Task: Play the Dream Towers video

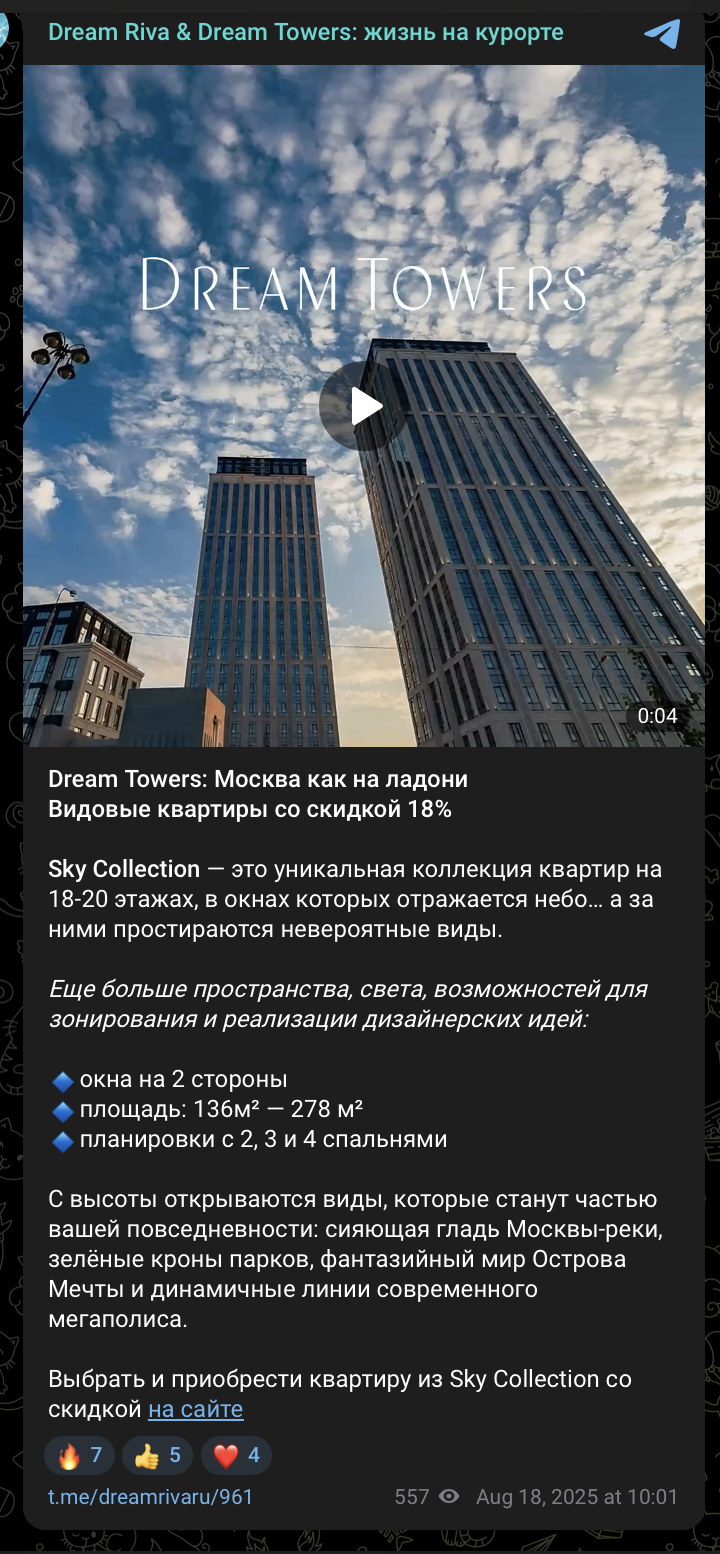Action: point(364,406)
